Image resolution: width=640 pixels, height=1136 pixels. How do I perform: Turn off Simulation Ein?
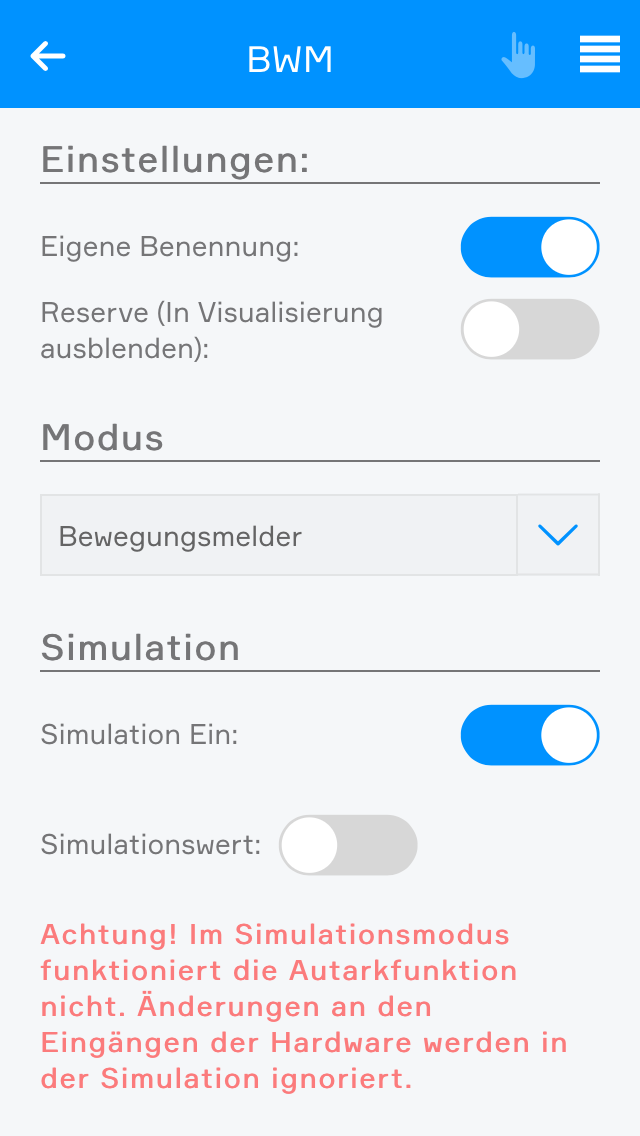530,735
